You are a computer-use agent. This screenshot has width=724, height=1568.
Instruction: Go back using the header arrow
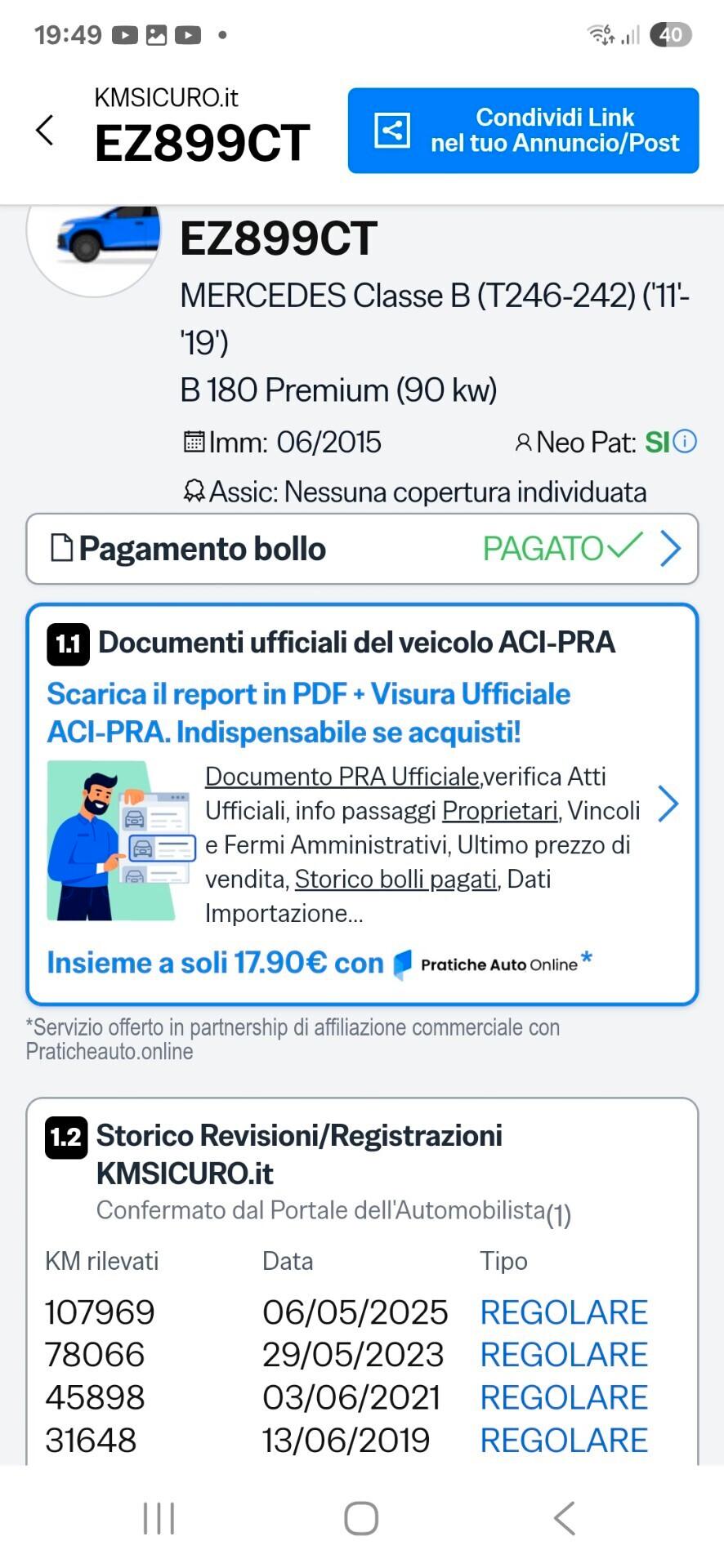pos(46,130)
